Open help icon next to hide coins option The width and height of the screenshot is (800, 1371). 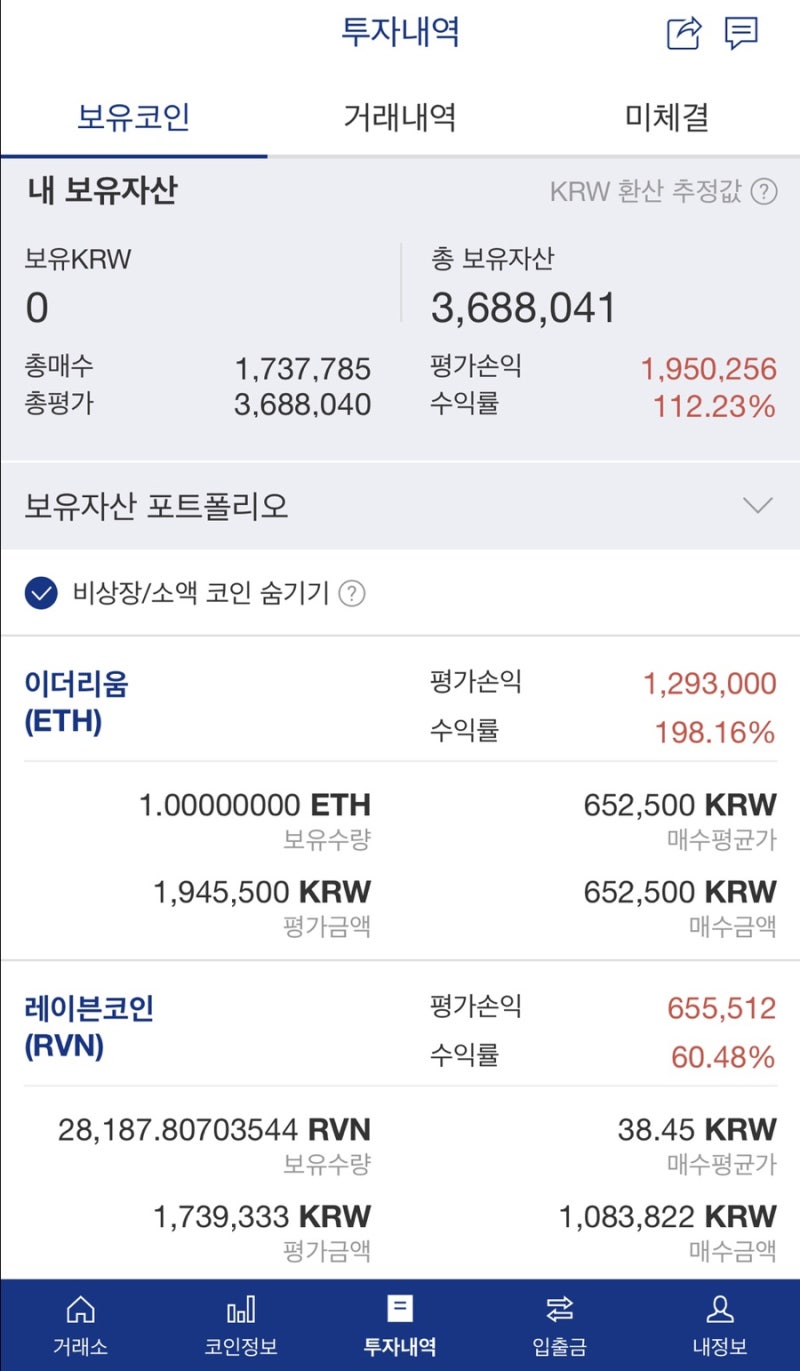point(349,593)
